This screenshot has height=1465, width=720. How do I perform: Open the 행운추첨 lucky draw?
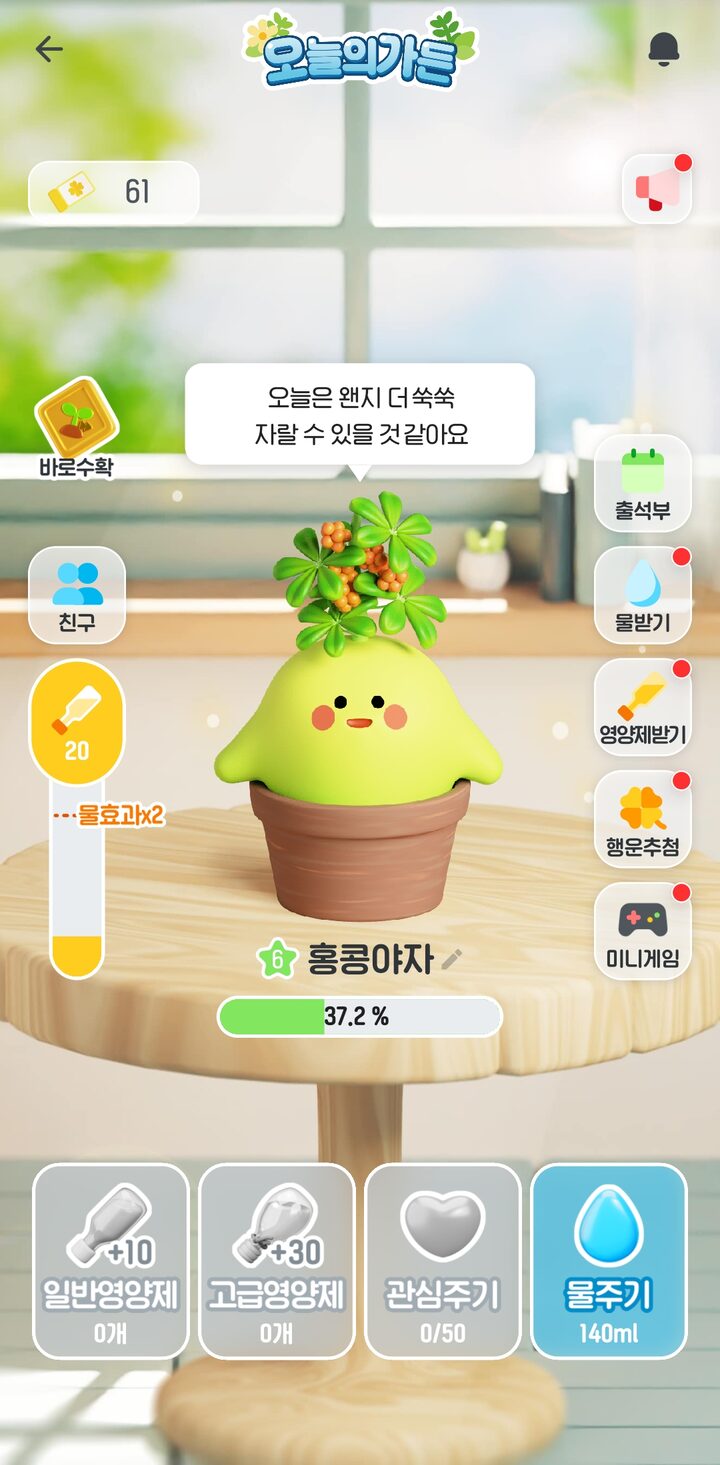pos(643,819)
